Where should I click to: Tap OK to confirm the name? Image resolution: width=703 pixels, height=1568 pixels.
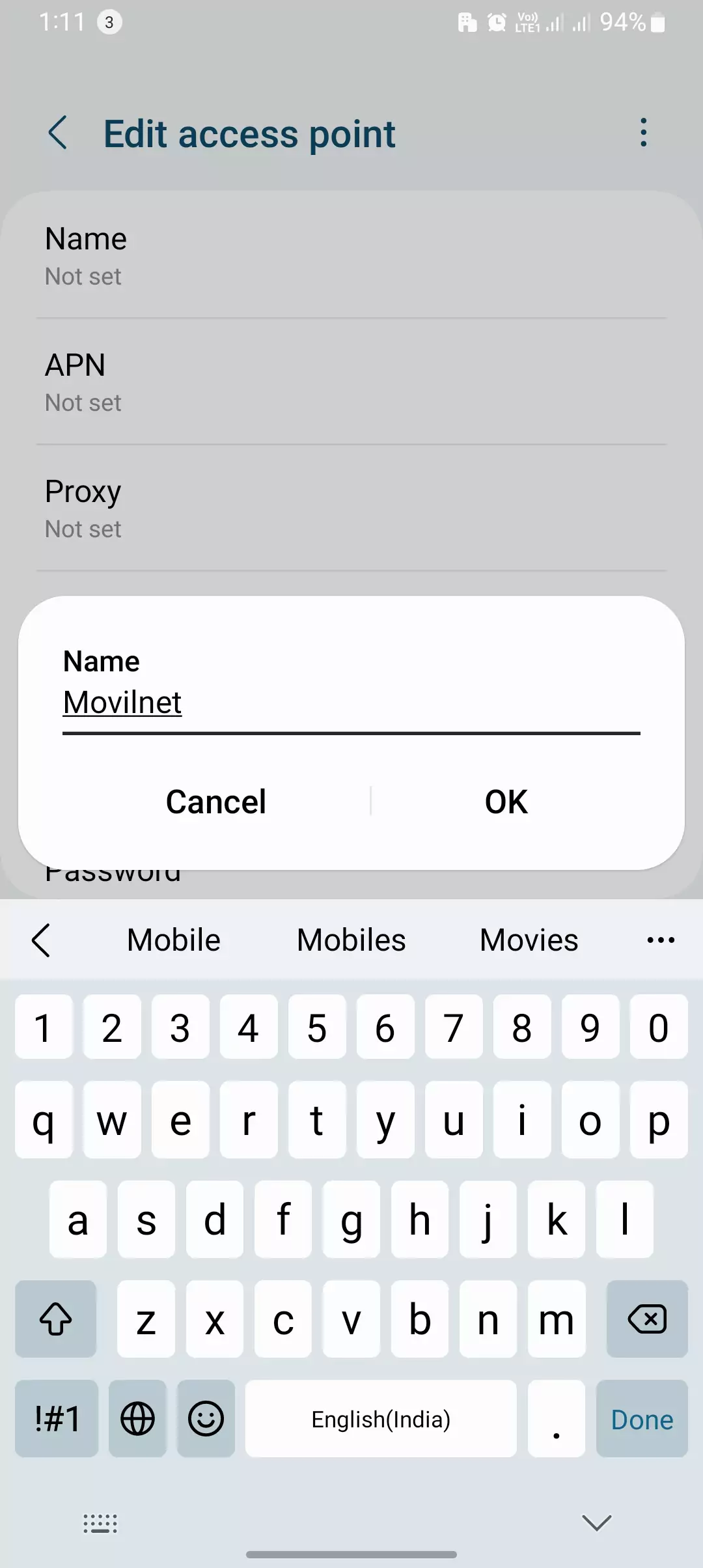coord(506,802)
